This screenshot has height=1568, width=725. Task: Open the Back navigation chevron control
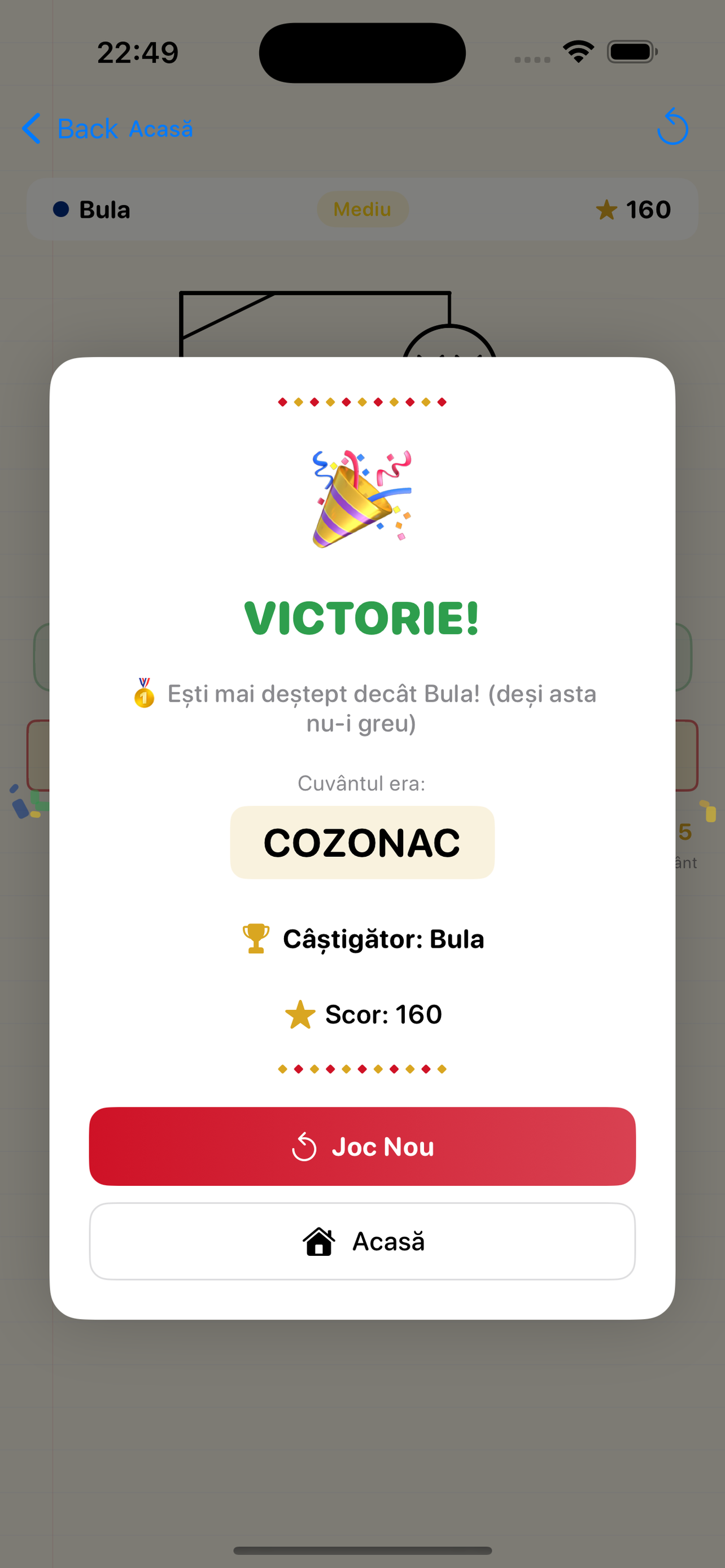tap(32, 128)
